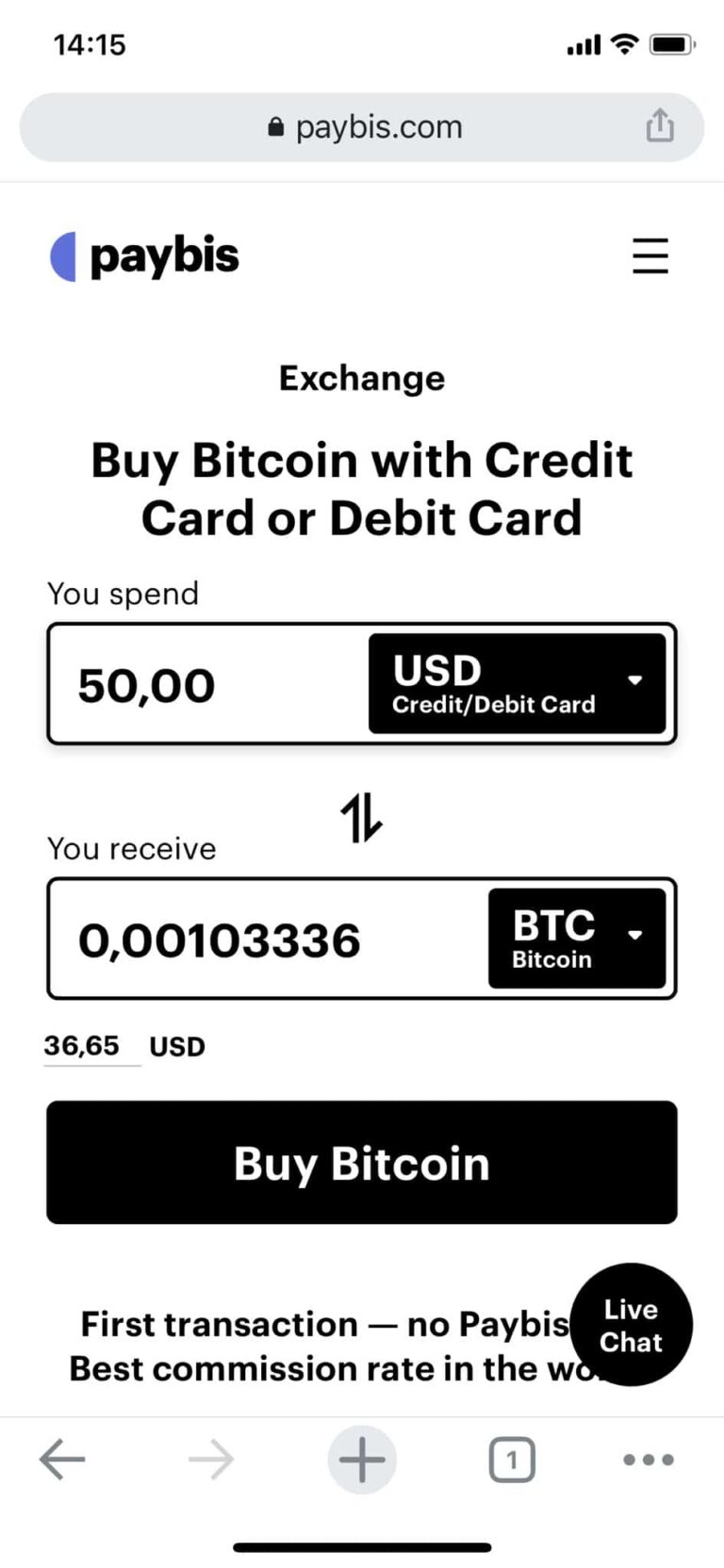Tap the underlined 36,65 USD rate value

[80, 1045]
